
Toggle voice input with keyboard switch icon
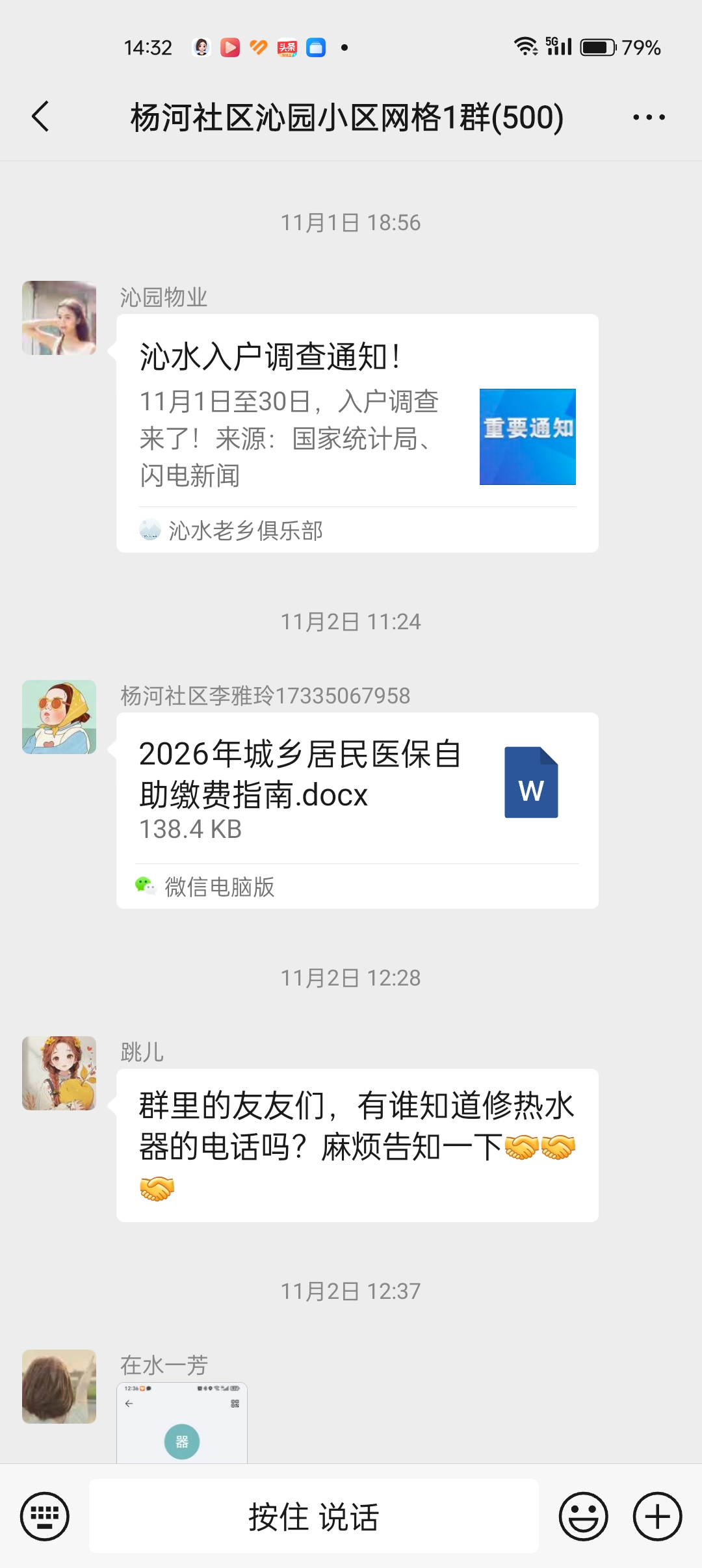click(45, 1517)
